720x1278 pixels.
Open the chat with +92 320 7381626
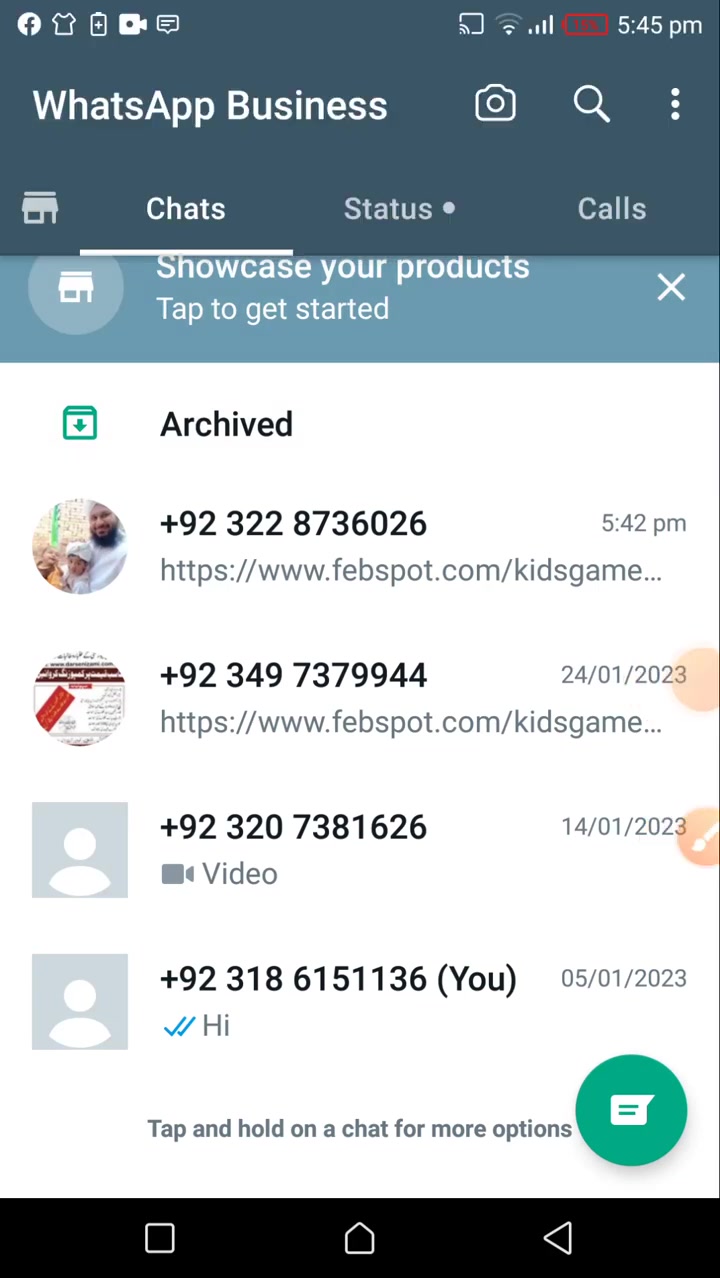point(360,850)
